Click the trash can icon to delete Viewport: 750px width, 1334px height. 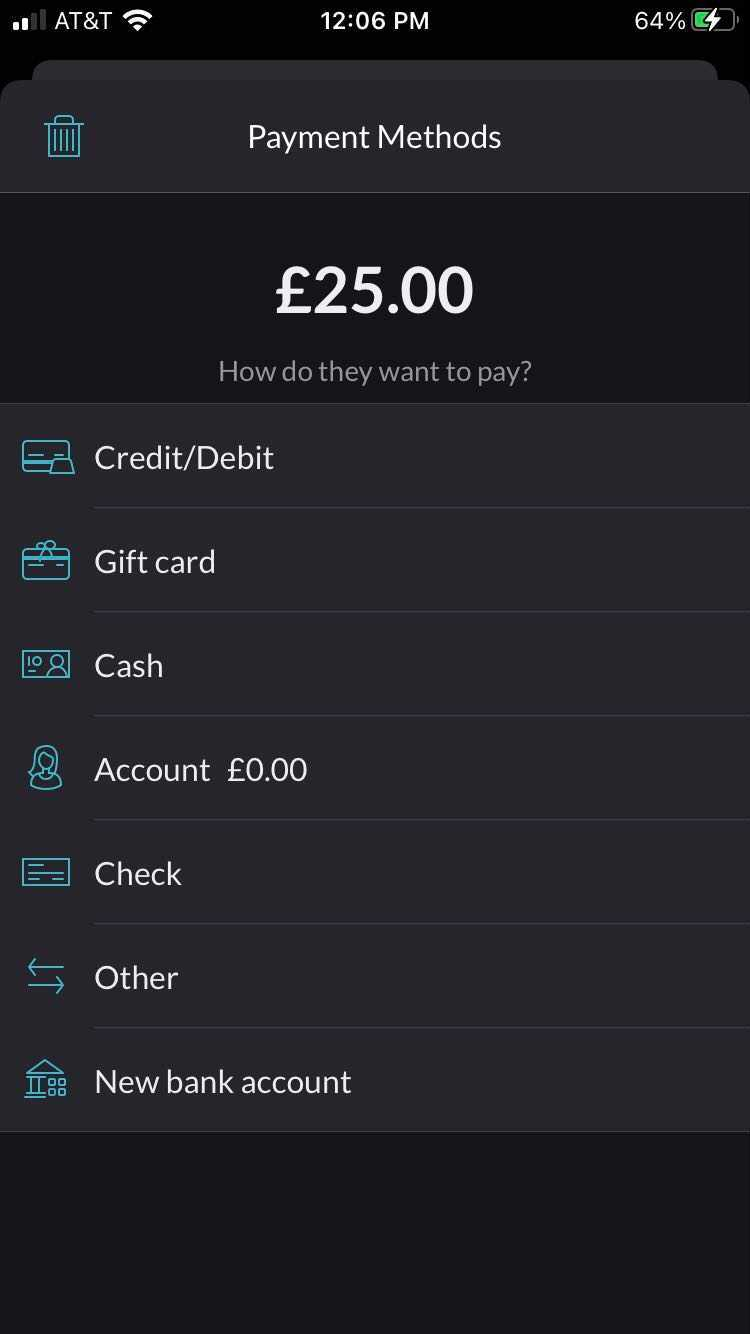63,136
